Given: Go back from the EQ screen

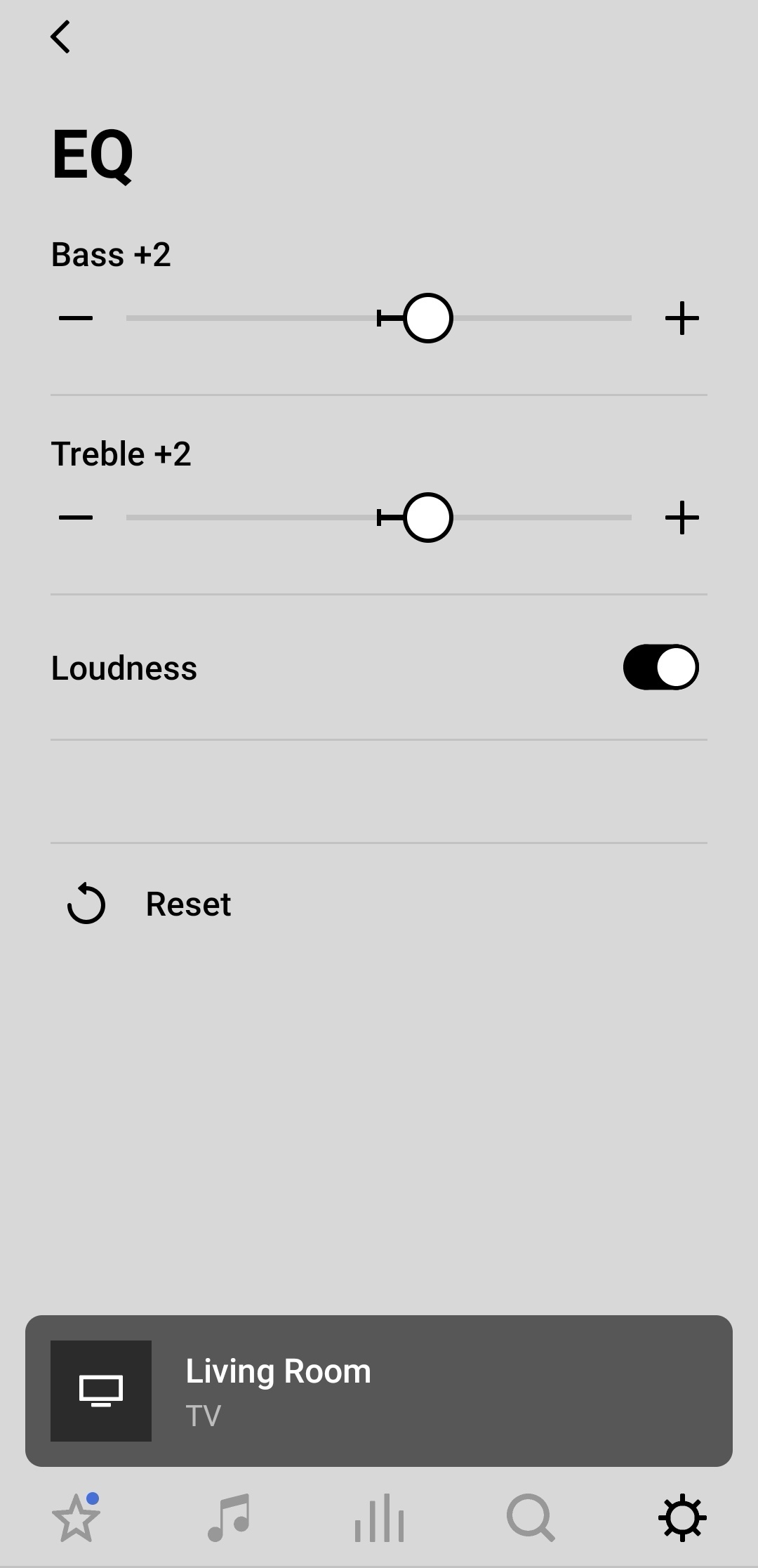Looking at the screenshot, I should click(60, 37).
